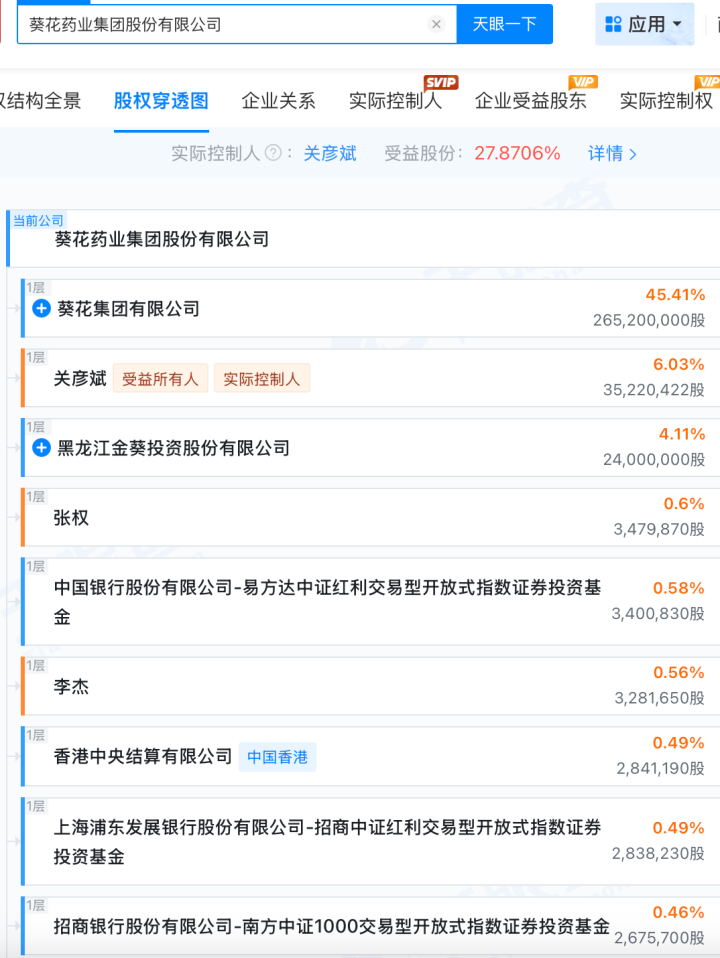Select the 股权穿透图 tab
Image resolution: width=720 pixels, height=958 pixels.
161,100
